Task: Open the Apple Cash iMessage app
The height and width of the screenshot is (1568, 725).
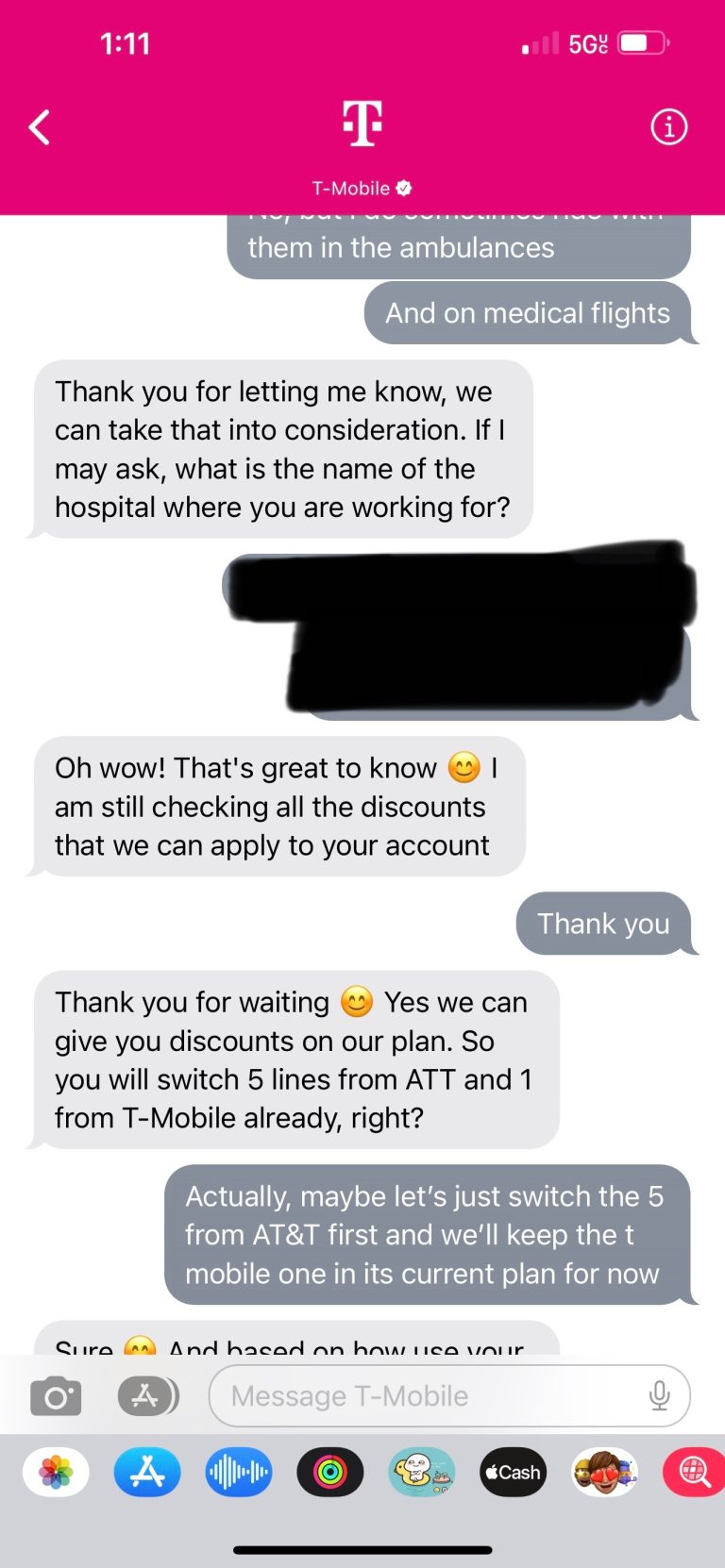Action: (x=511, y=1472)
